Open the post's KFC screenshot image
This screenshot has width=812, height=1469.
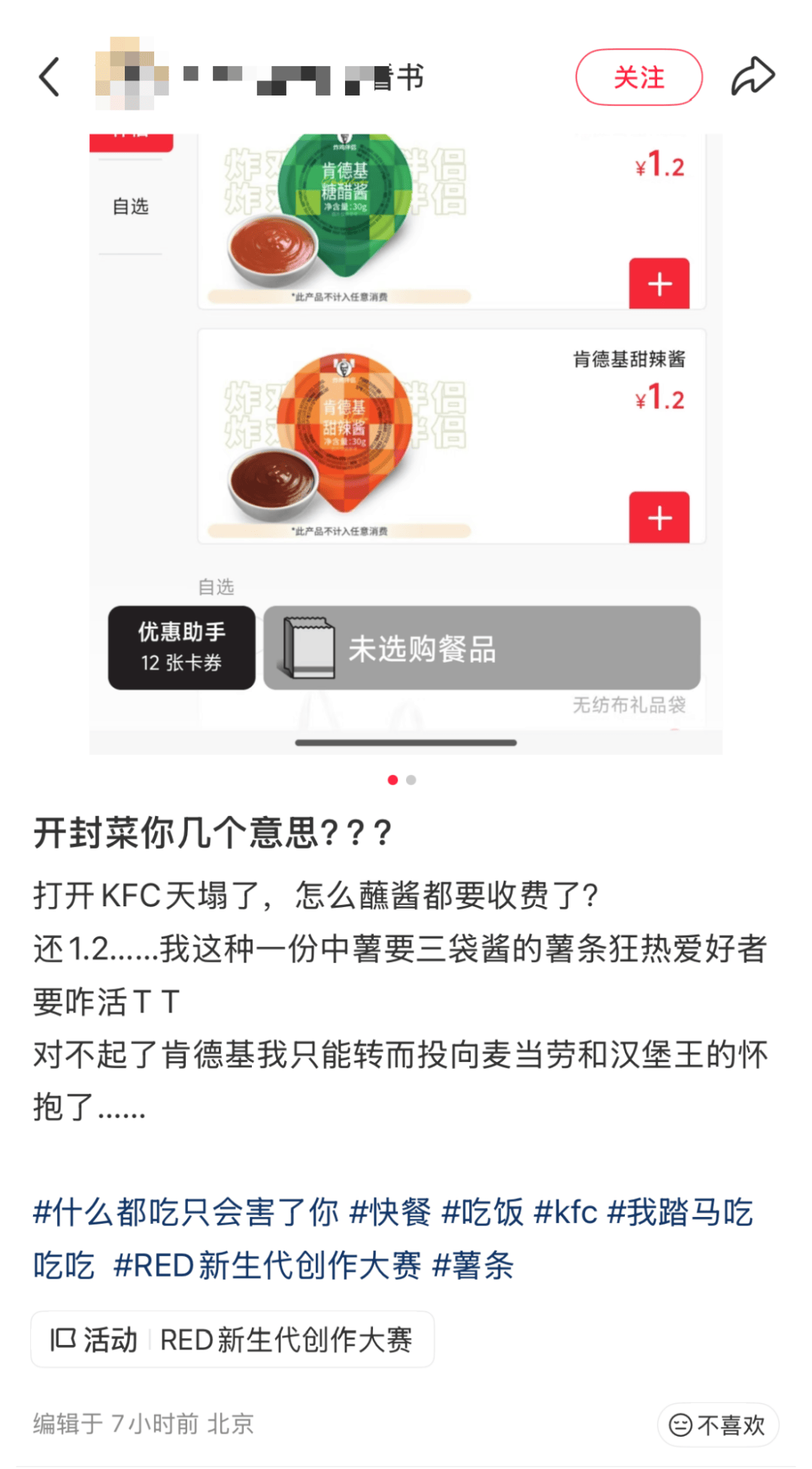pos(406,444)
